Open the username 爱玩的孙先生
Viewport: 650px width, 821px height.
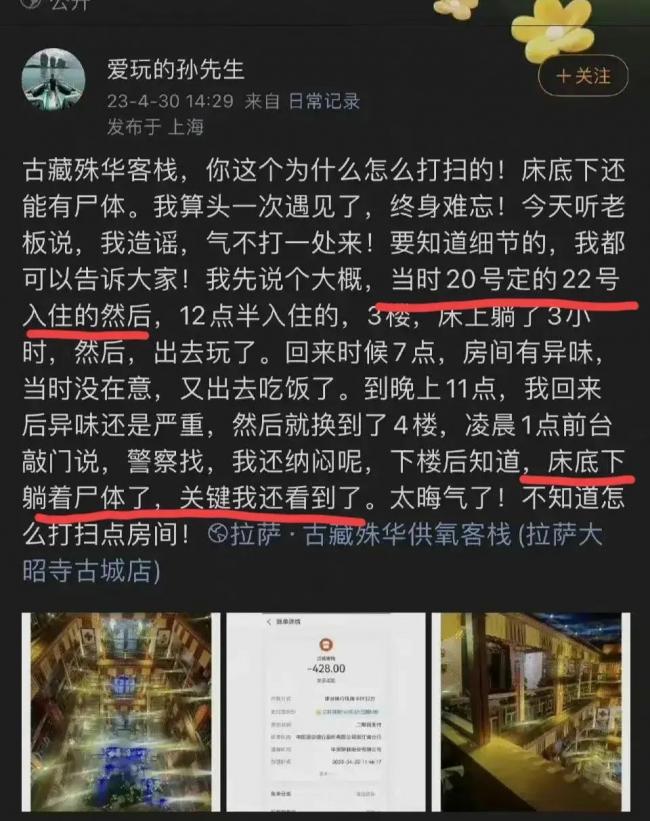175,70
